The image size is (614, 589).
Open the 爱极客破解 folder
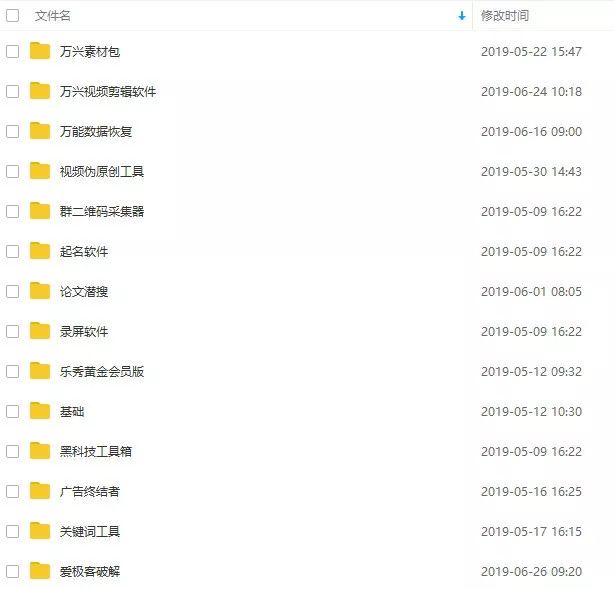pyautogui.click(x=89, y=571)
